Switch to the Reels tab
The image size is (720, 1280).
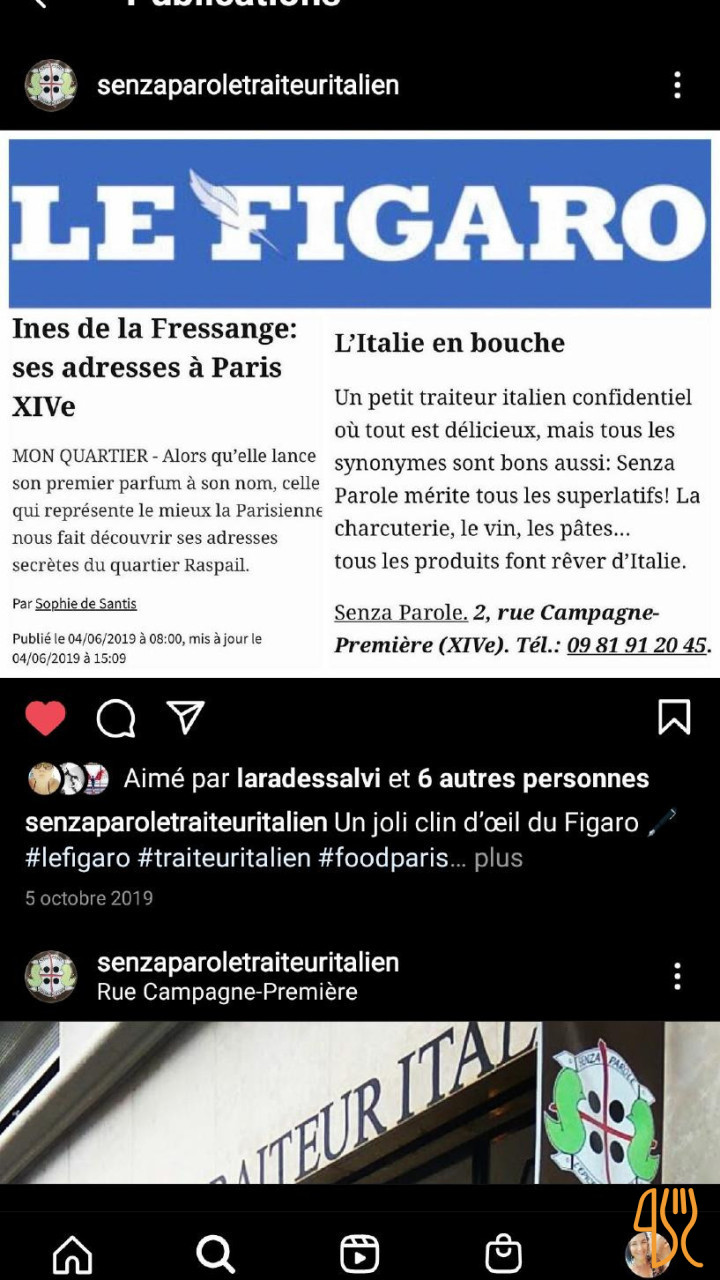(359, 1253)
